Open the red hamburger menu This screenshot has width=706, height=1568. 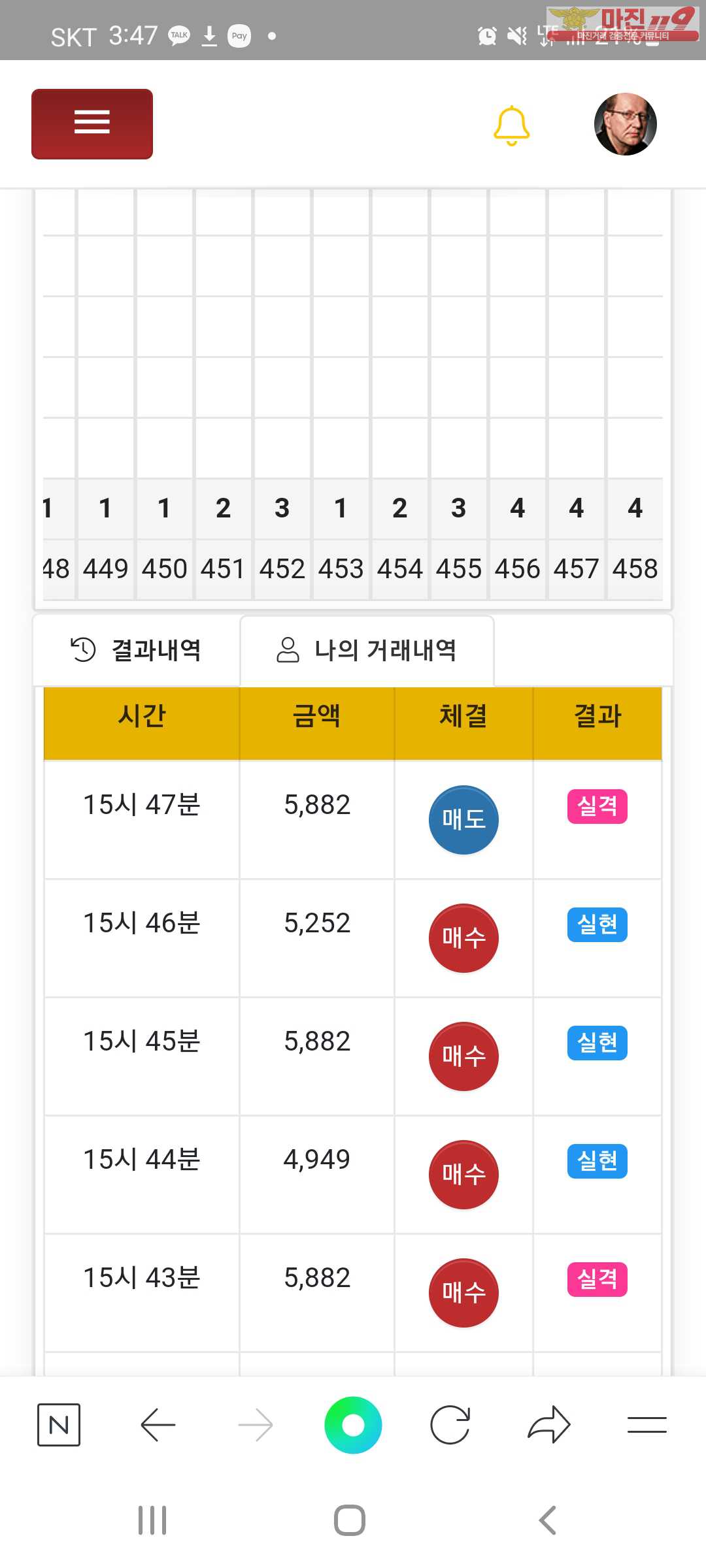click(x=92, y=123)
